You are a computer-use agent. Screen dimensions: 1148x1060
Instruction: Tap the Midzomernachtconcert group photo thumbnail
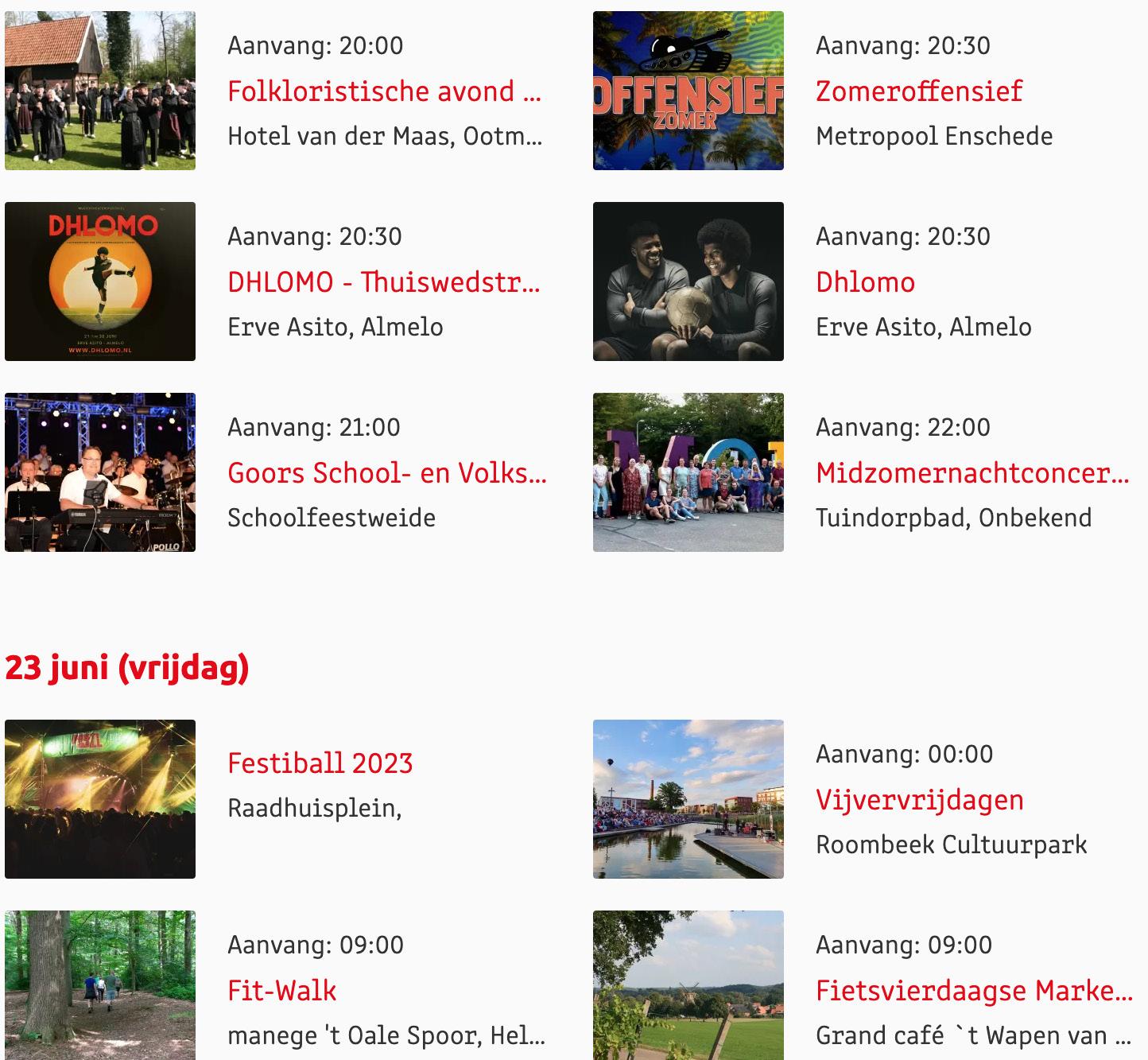point(688,472)
